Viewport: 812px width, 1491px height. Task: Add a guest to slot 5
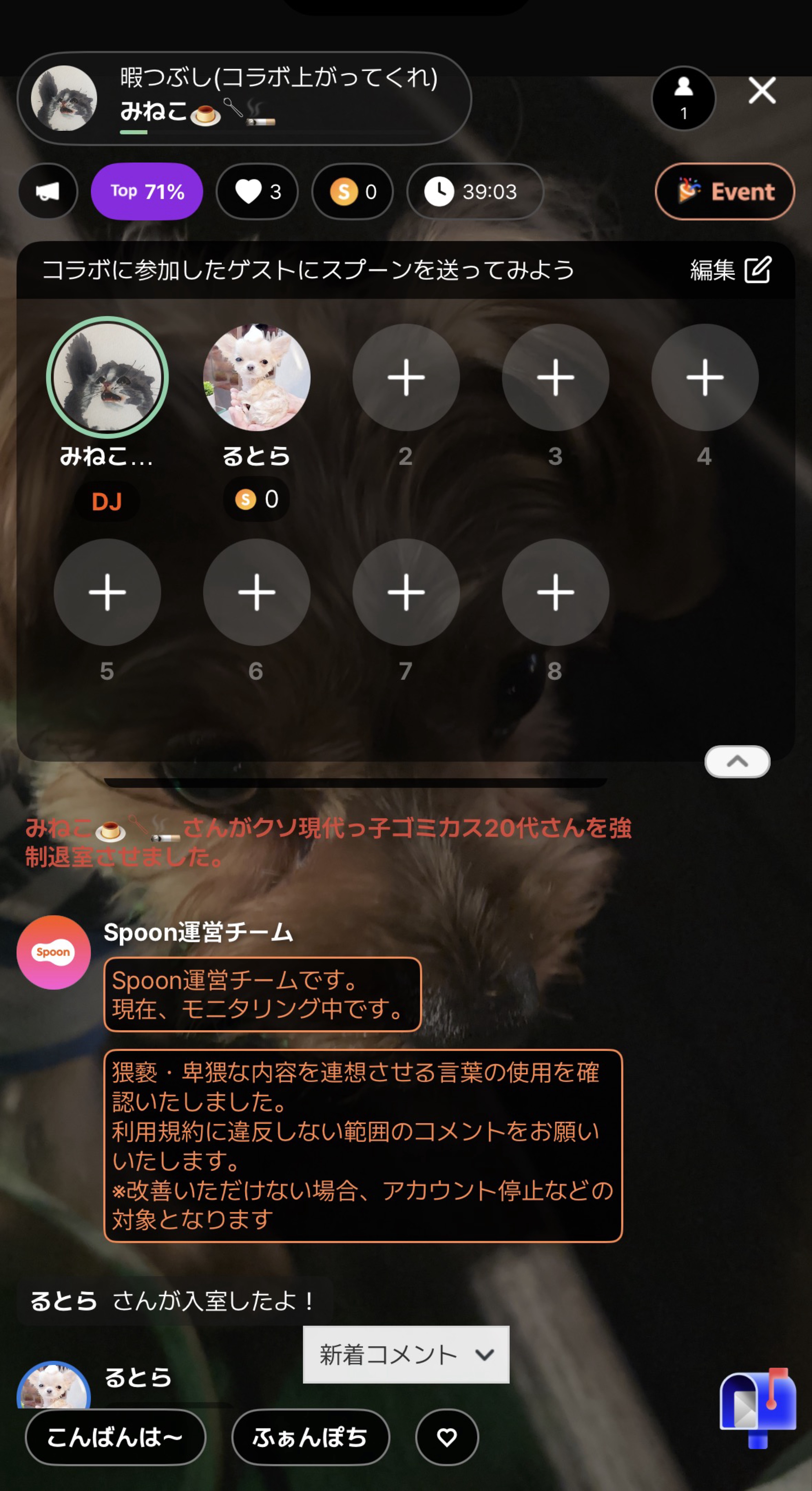pos(107,592)
